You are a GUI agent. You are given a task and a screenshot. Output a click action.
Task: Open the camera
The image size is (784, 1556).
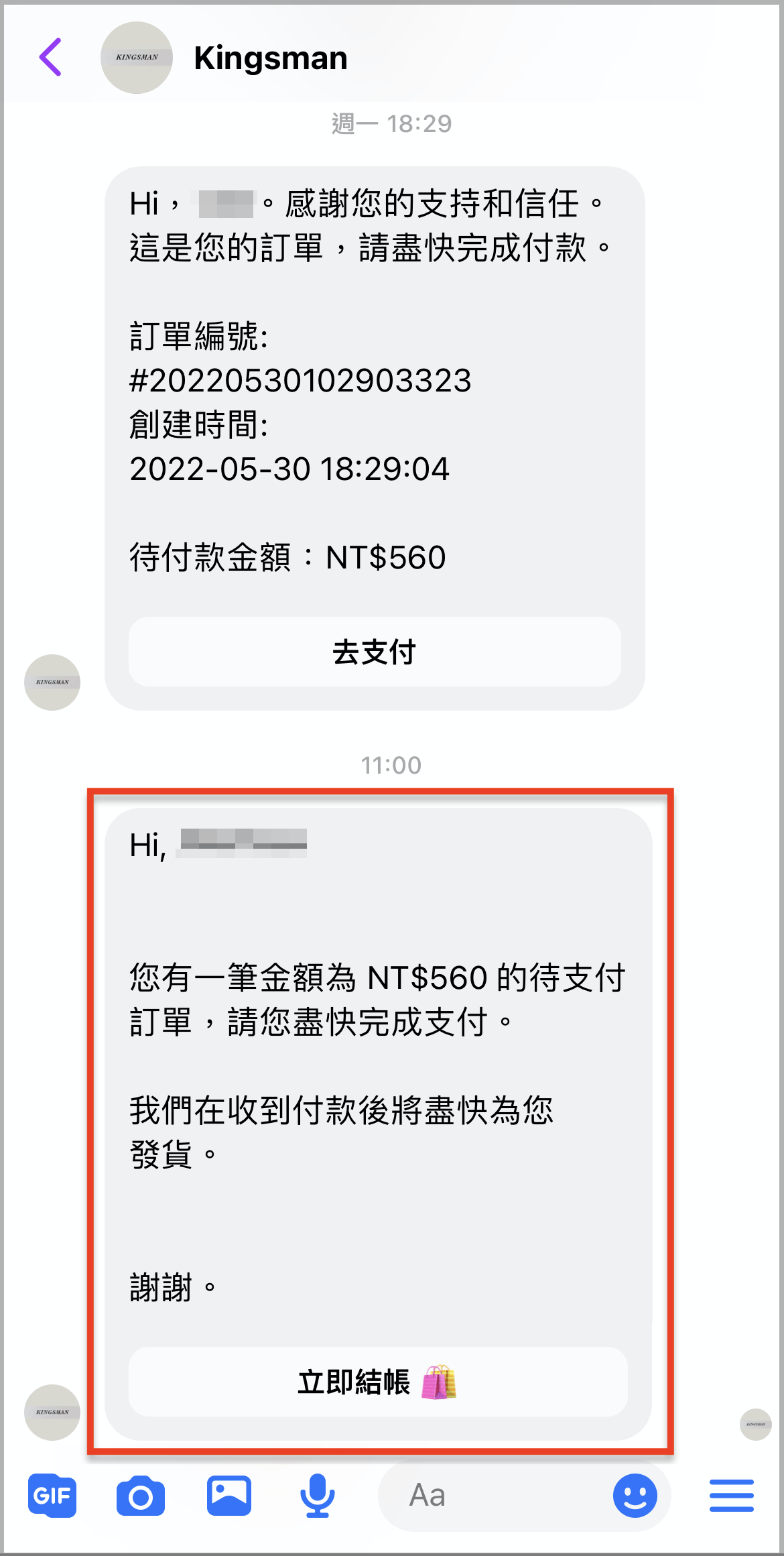(141, 1496)
